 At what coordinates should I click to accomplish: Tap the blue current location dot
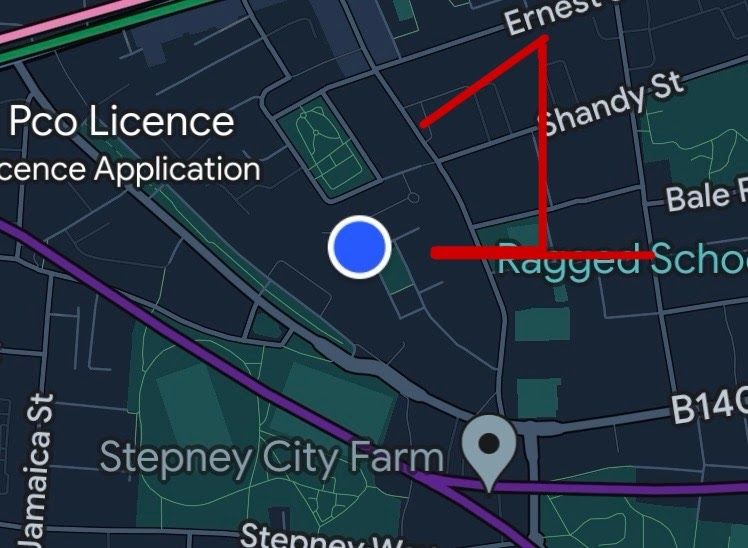tap(360, 247)
